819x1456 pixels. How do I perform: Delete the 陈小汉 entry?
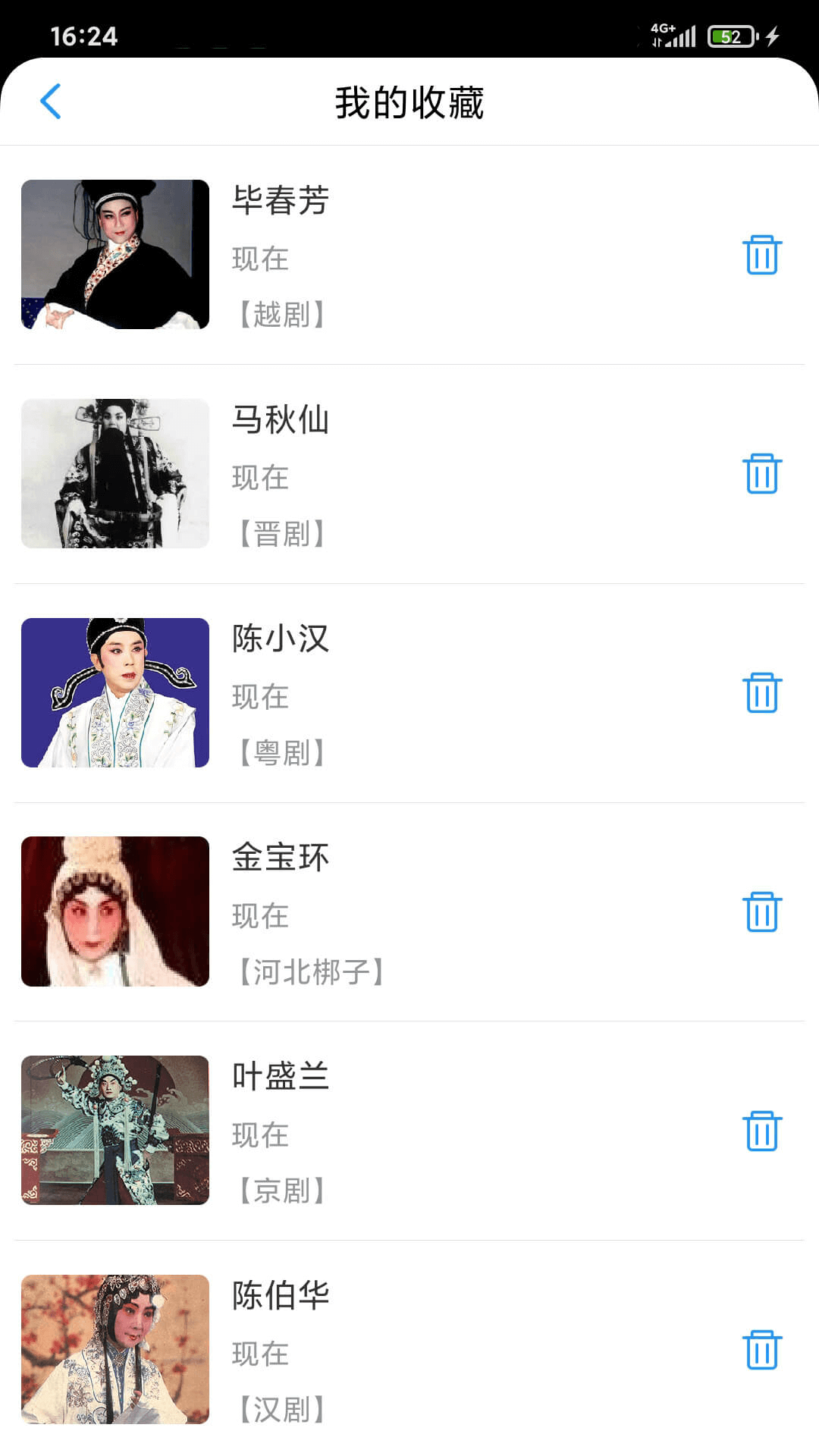click(761, 691)
